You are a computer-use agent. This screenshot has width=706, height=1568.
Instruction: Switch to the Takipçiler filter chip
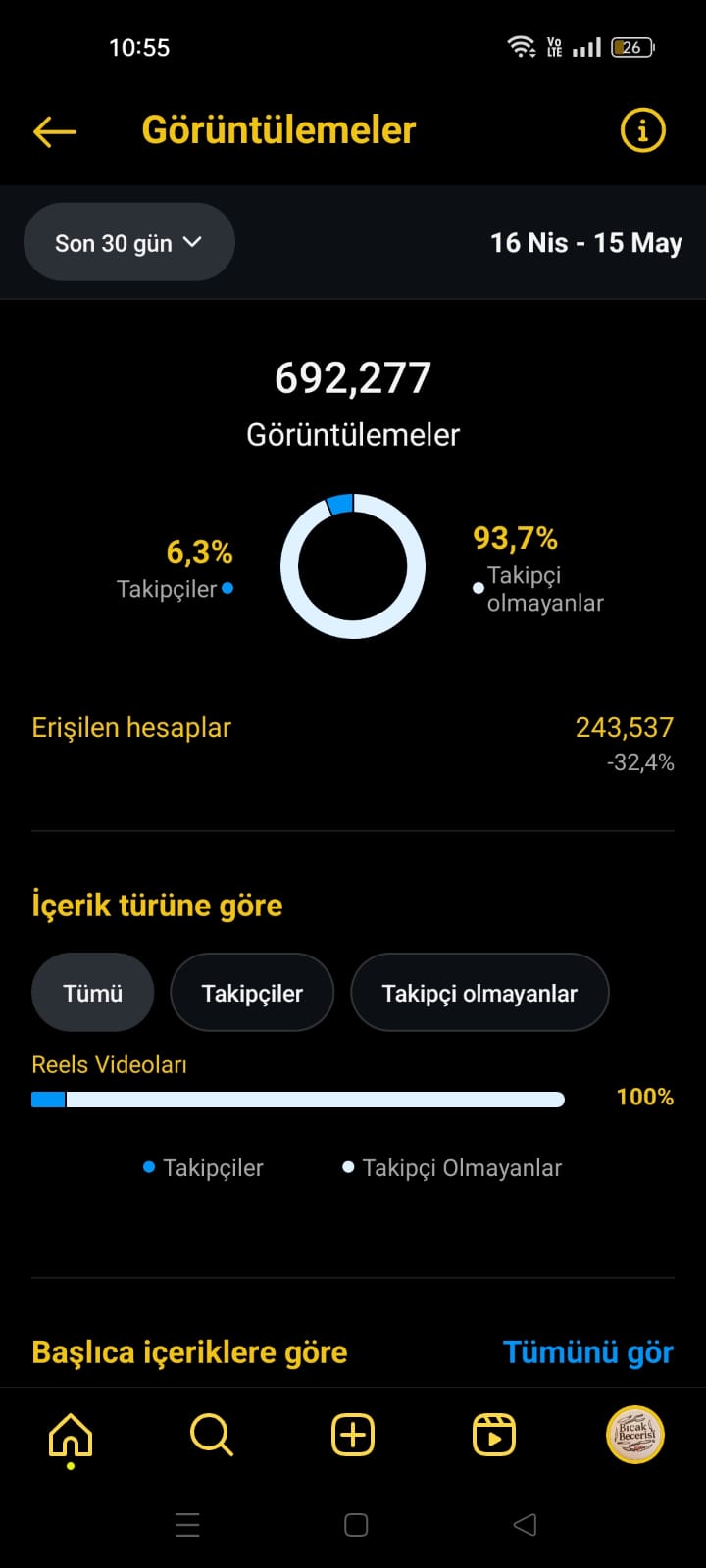coord(252,993)
